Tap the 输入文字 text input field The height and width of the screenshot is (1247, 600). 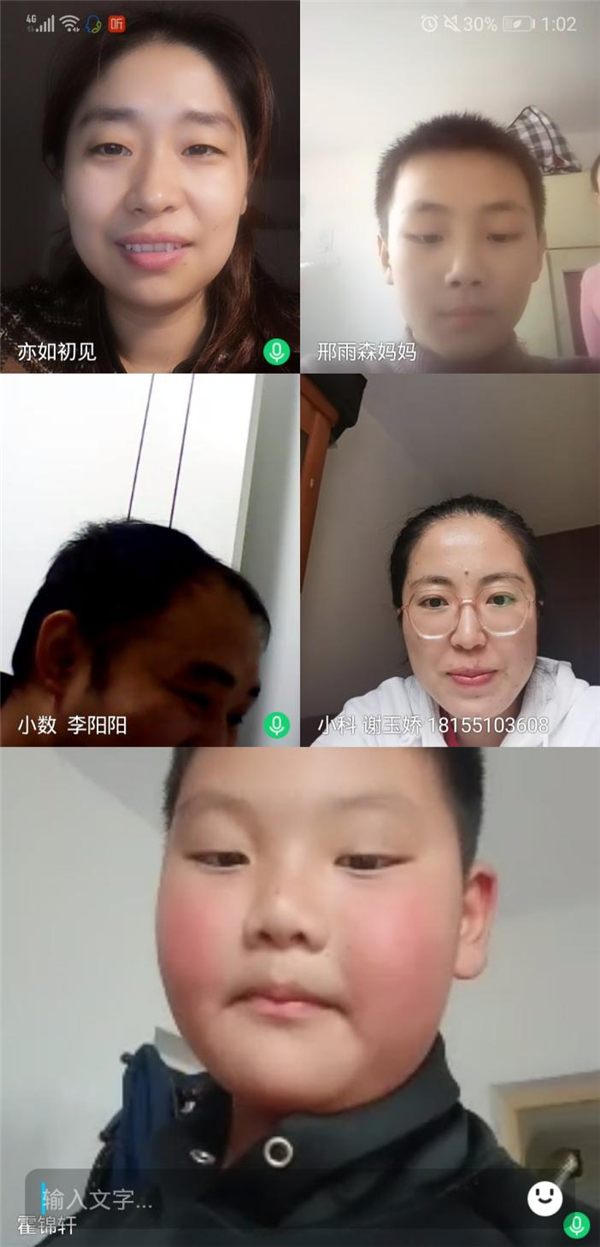(100, 1198)
